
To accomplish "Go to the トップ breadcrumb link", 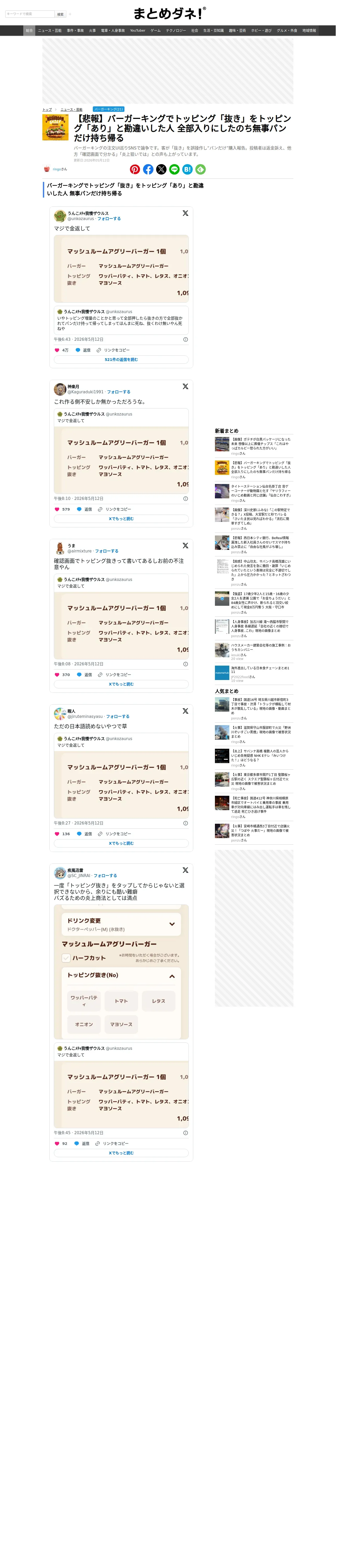I will pyautogui.click(x=47, y=109).
